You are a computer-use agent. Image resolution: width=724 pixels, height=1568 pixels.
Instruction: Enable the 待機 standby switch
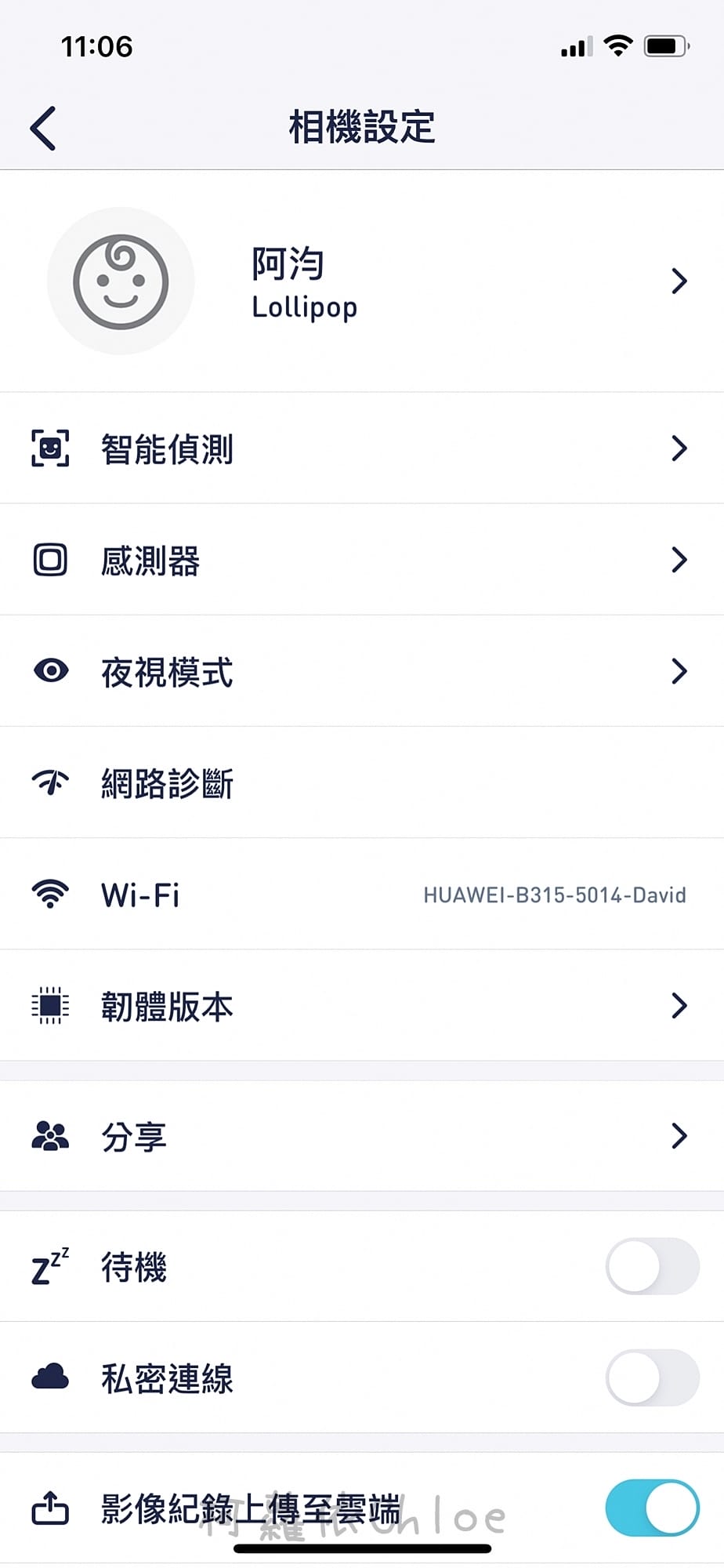[x=652, y=1266]
